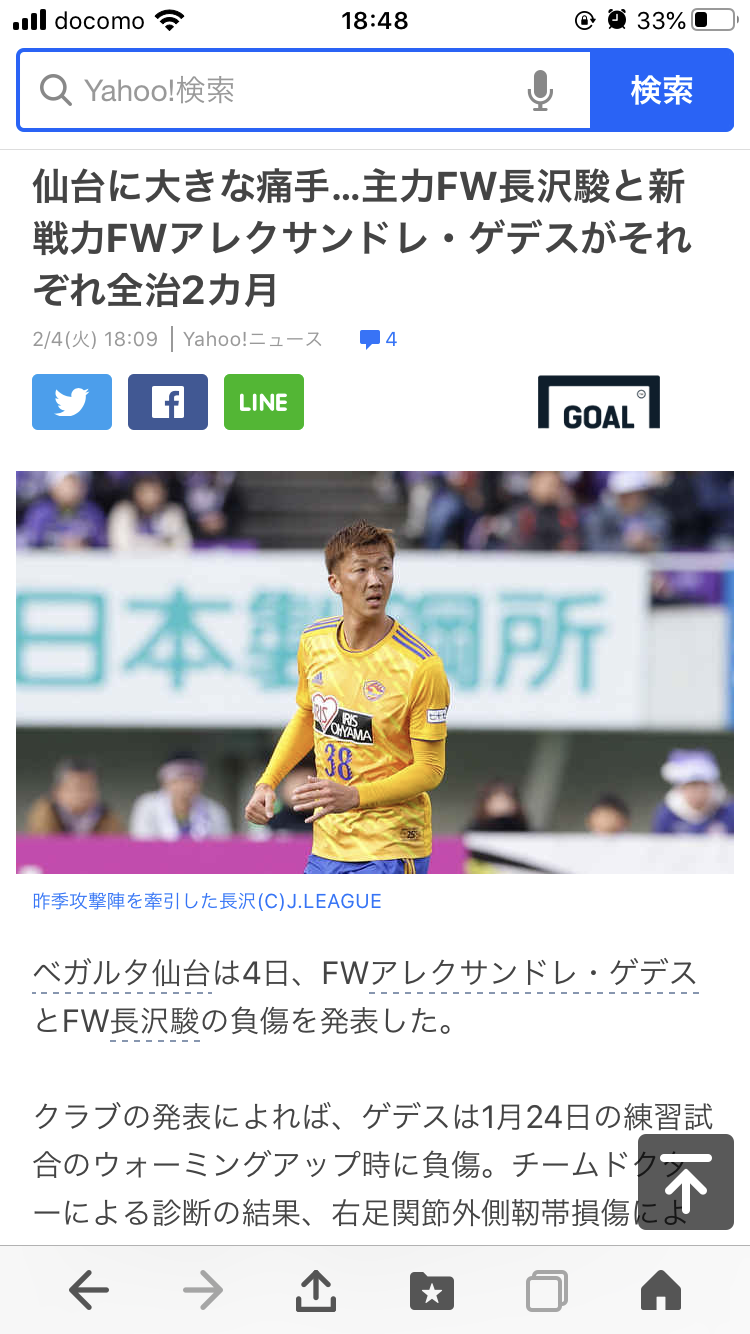
Task: Share the article via LINE
Action: [264, 402]
